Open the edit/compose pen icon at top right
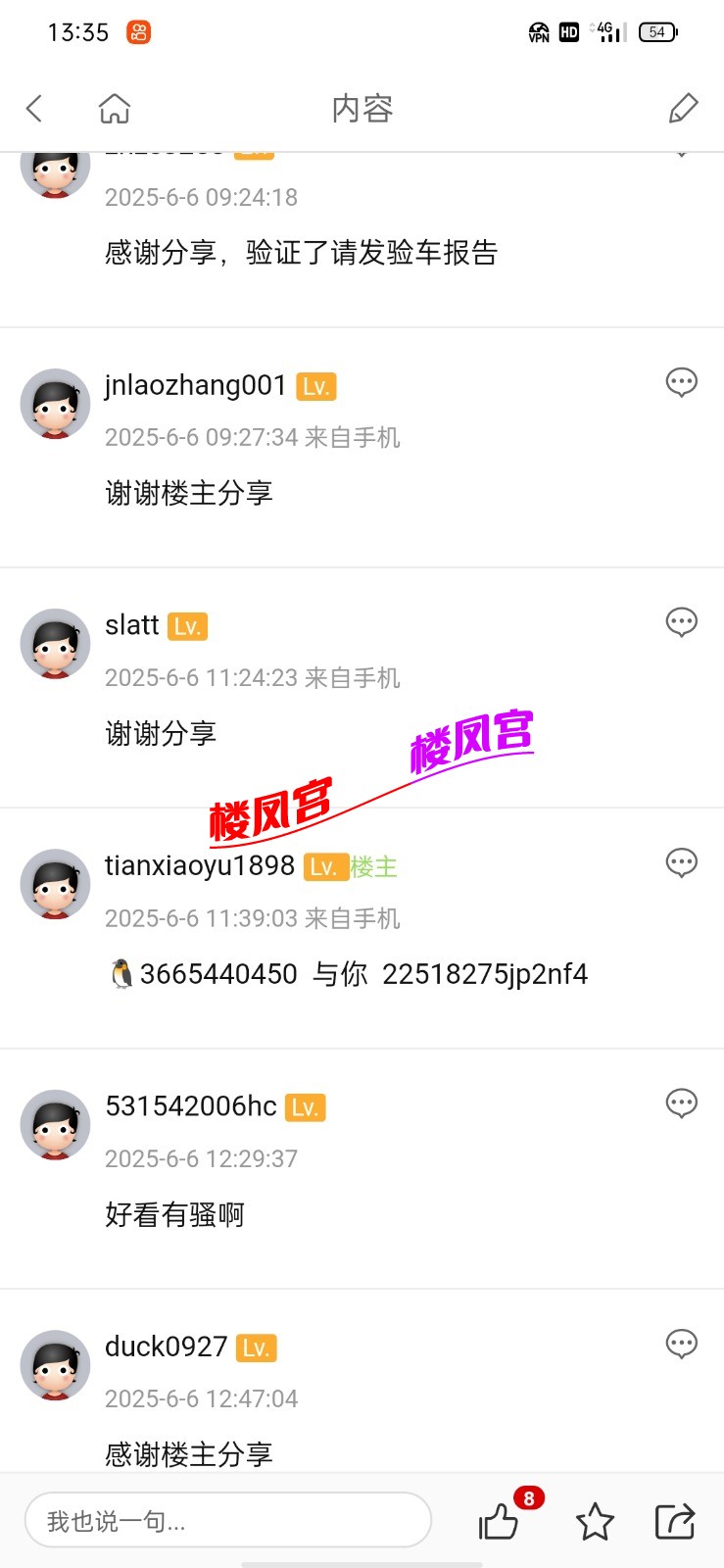Screen dimensions: 724x1568 point(684,108)
